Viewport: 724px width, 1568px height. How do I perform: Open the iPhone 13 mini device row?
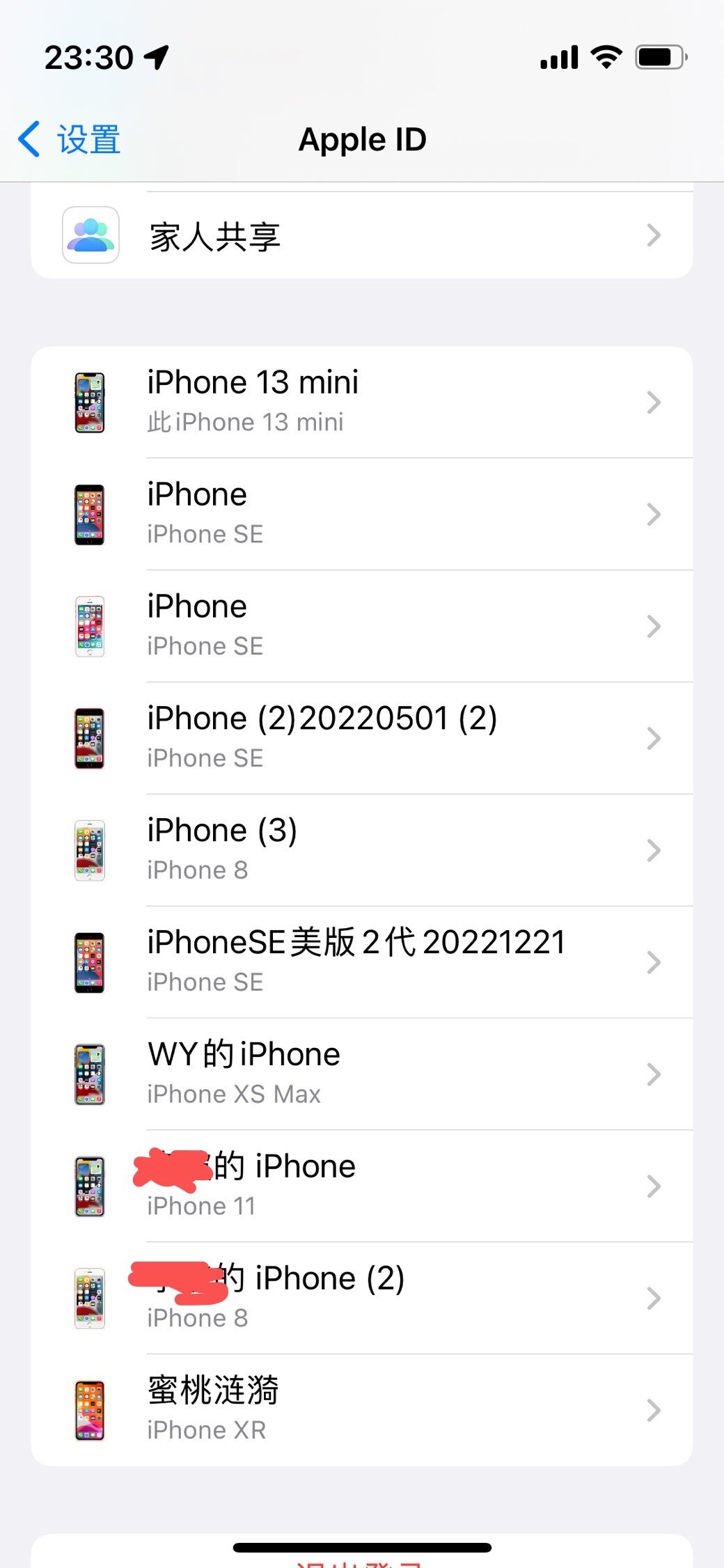(x=362, y=402)
